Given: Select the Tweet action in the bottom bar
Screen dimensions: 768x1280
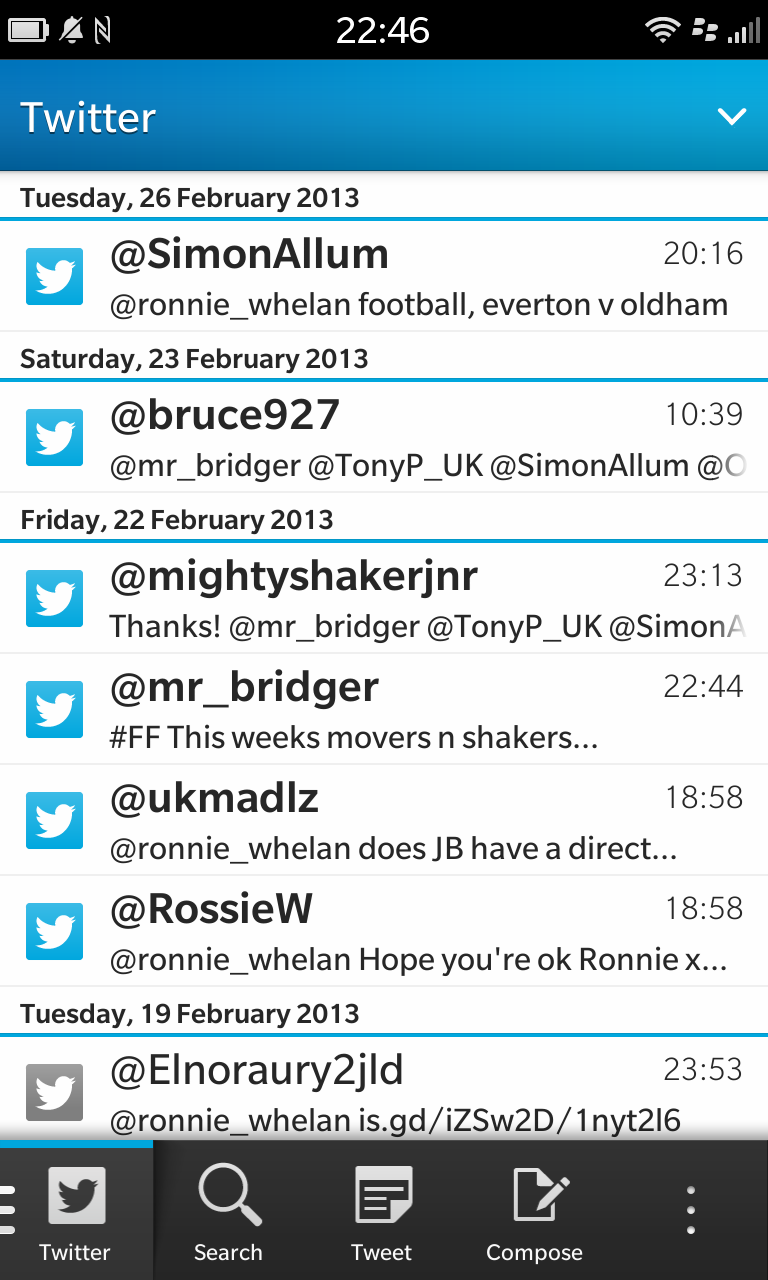Looking at the screenshot, I should coord(382,1212).
